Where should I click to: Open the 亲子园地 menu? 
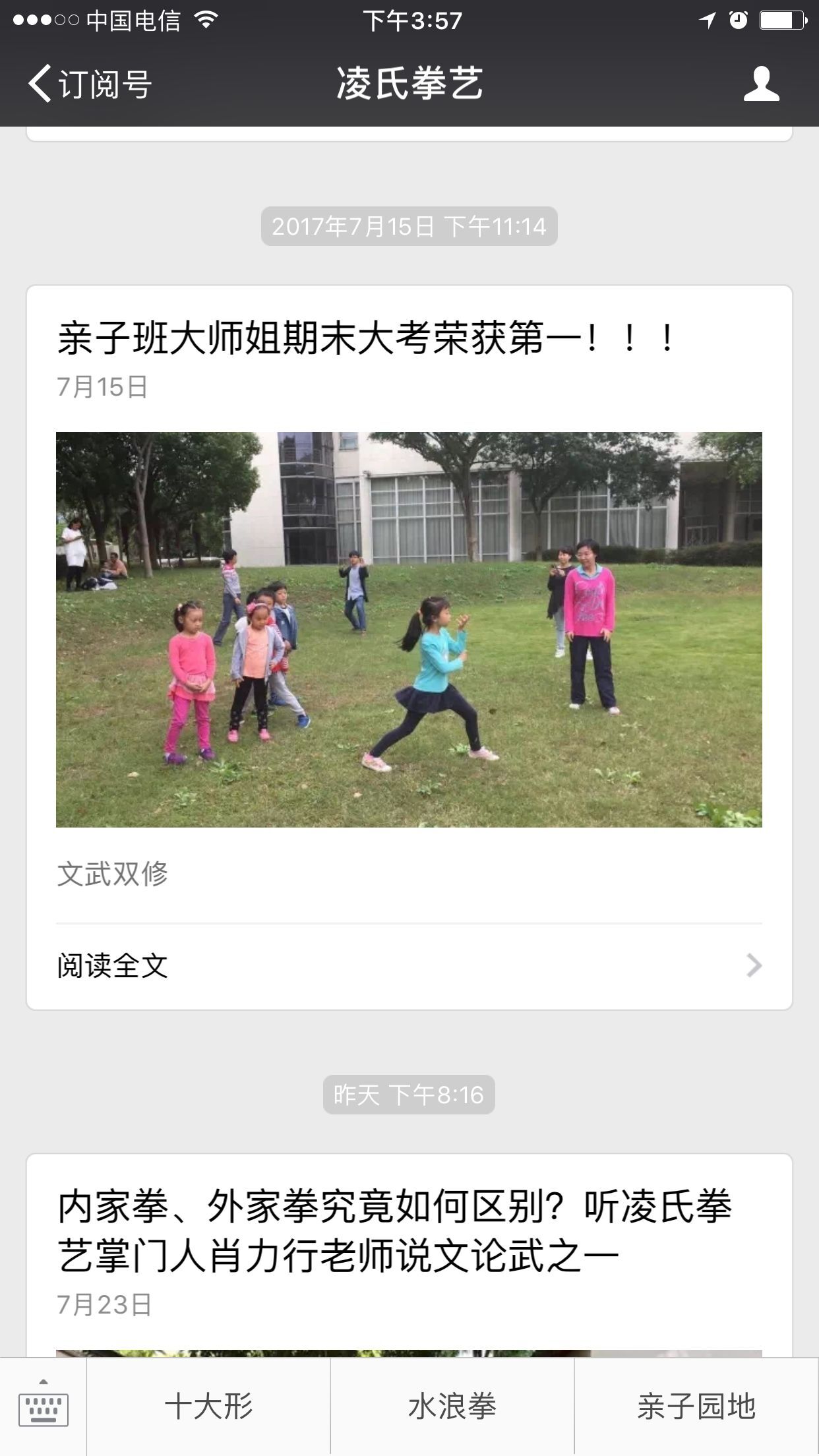pyautogui.click(x=696, y=1407)
